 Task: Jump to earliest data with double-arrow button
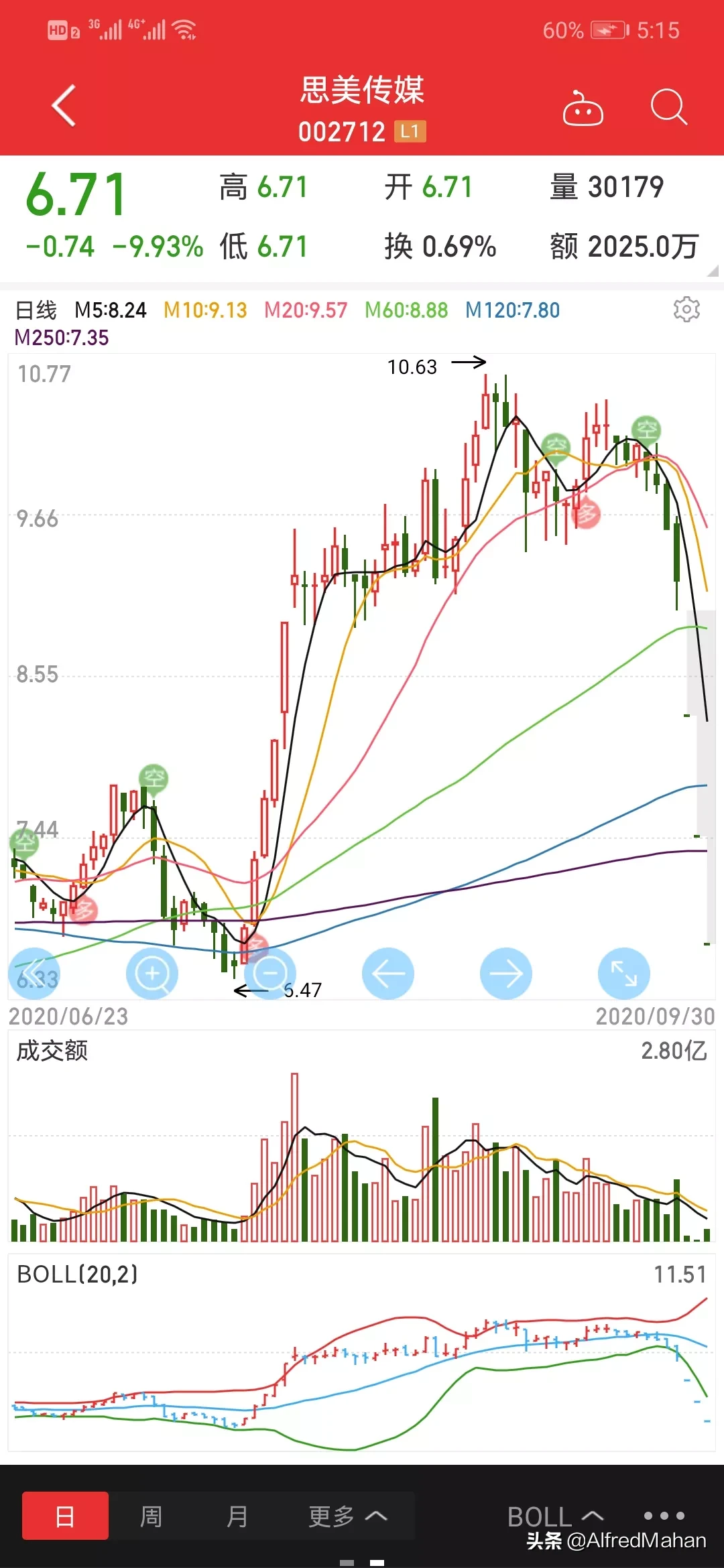coord(34,973)
